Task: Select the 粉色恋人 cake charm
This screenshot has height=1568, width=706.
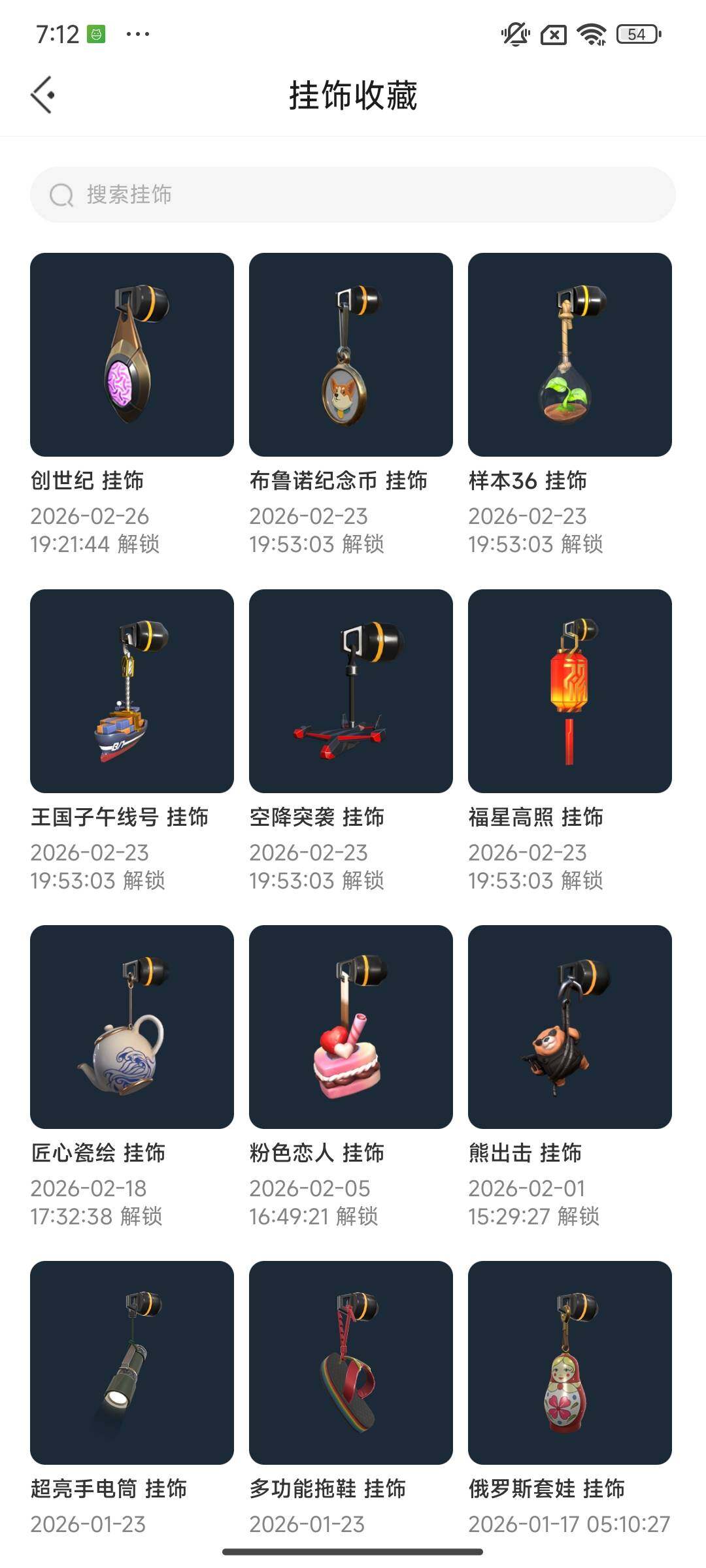Action: 350,1026
